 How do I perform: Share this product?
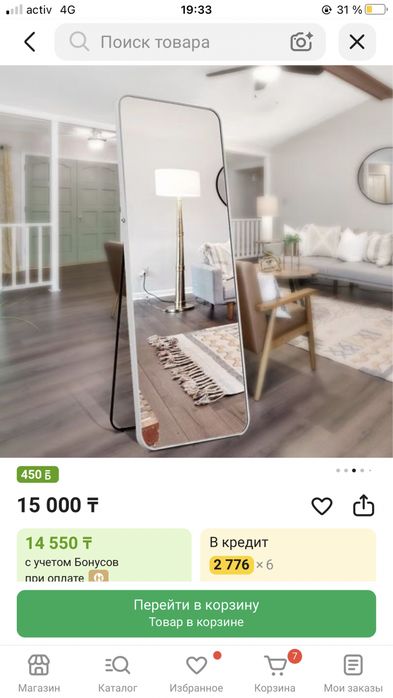pos(364,505)
